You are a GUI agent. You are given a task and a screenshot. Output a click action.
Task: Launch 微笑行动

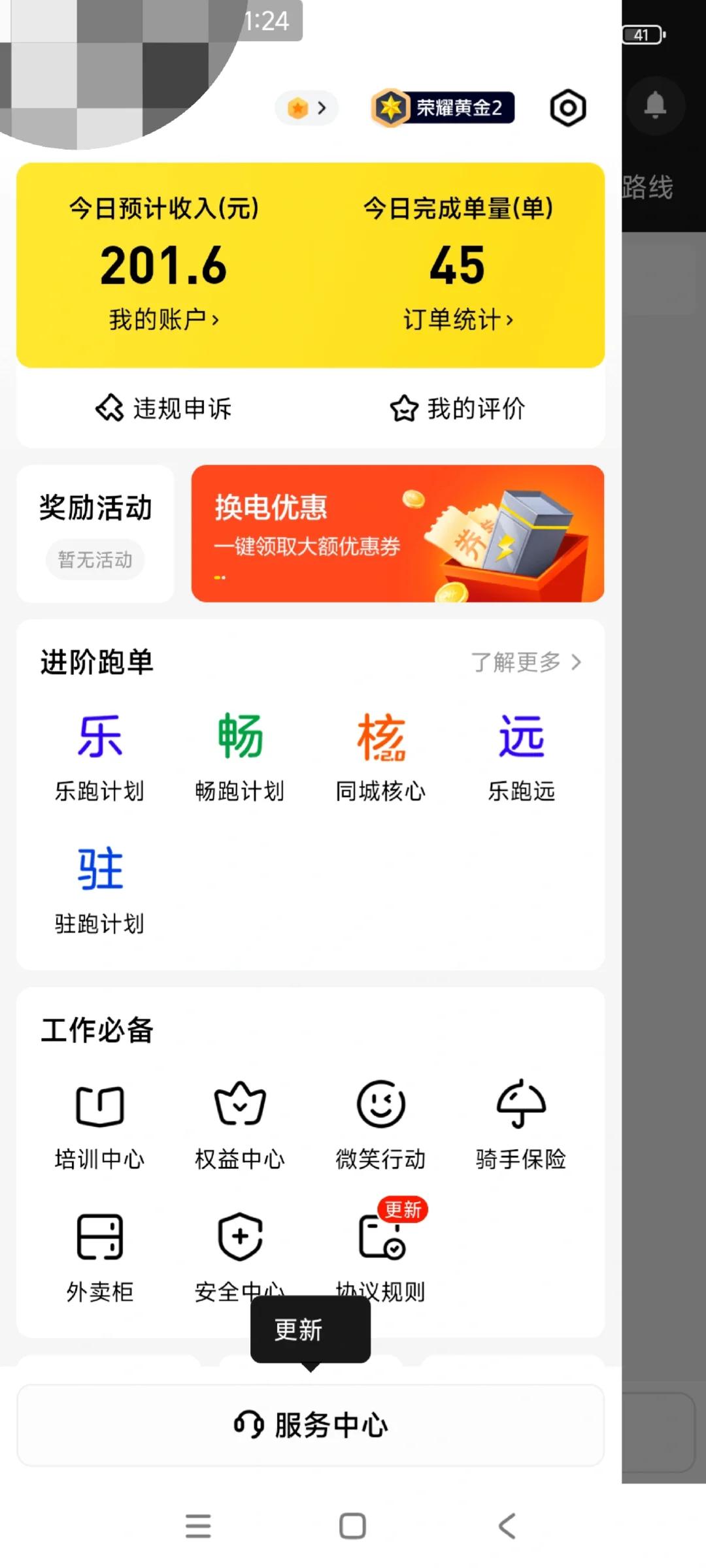click(380, 1124)
